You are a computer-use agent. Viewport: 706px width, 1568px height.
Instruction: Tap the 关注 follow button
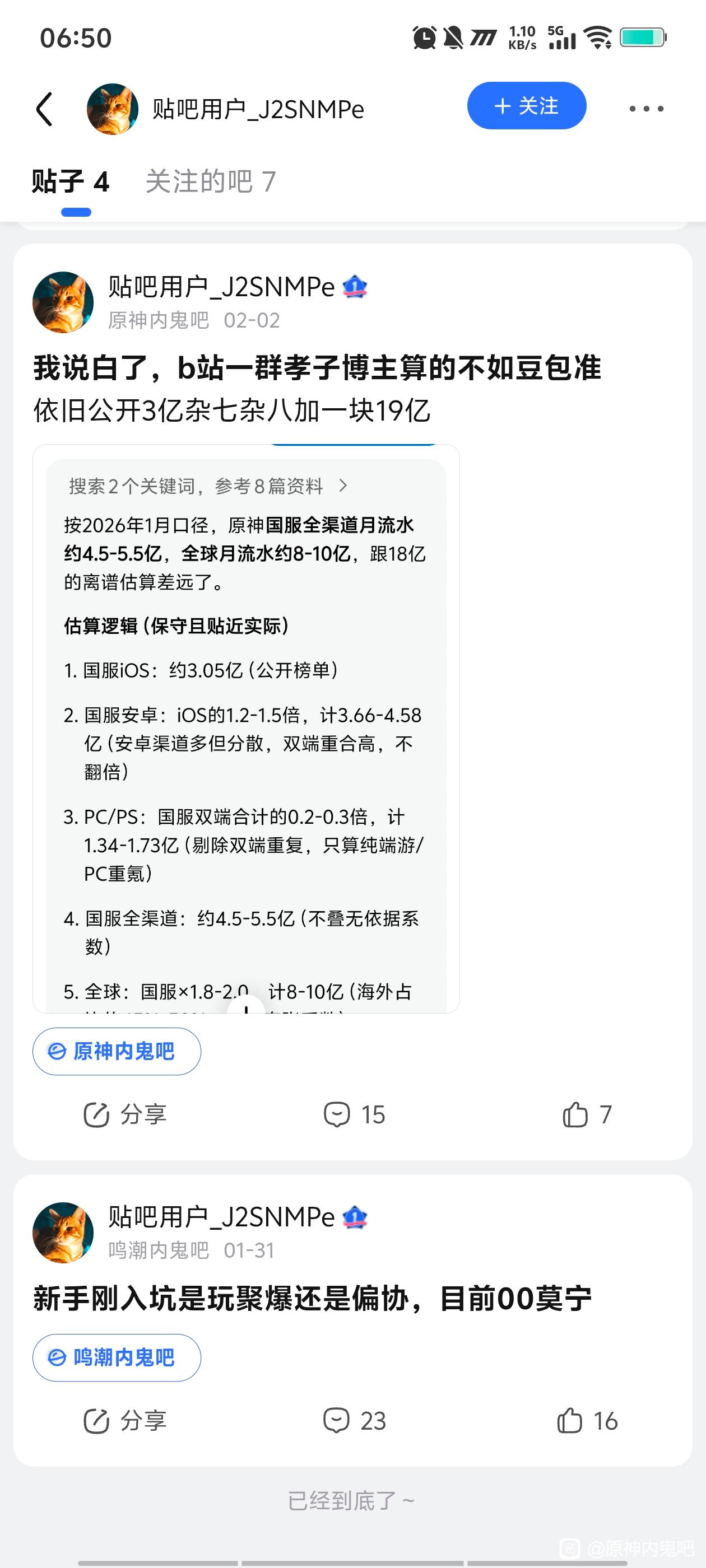[x=526, y=106]
